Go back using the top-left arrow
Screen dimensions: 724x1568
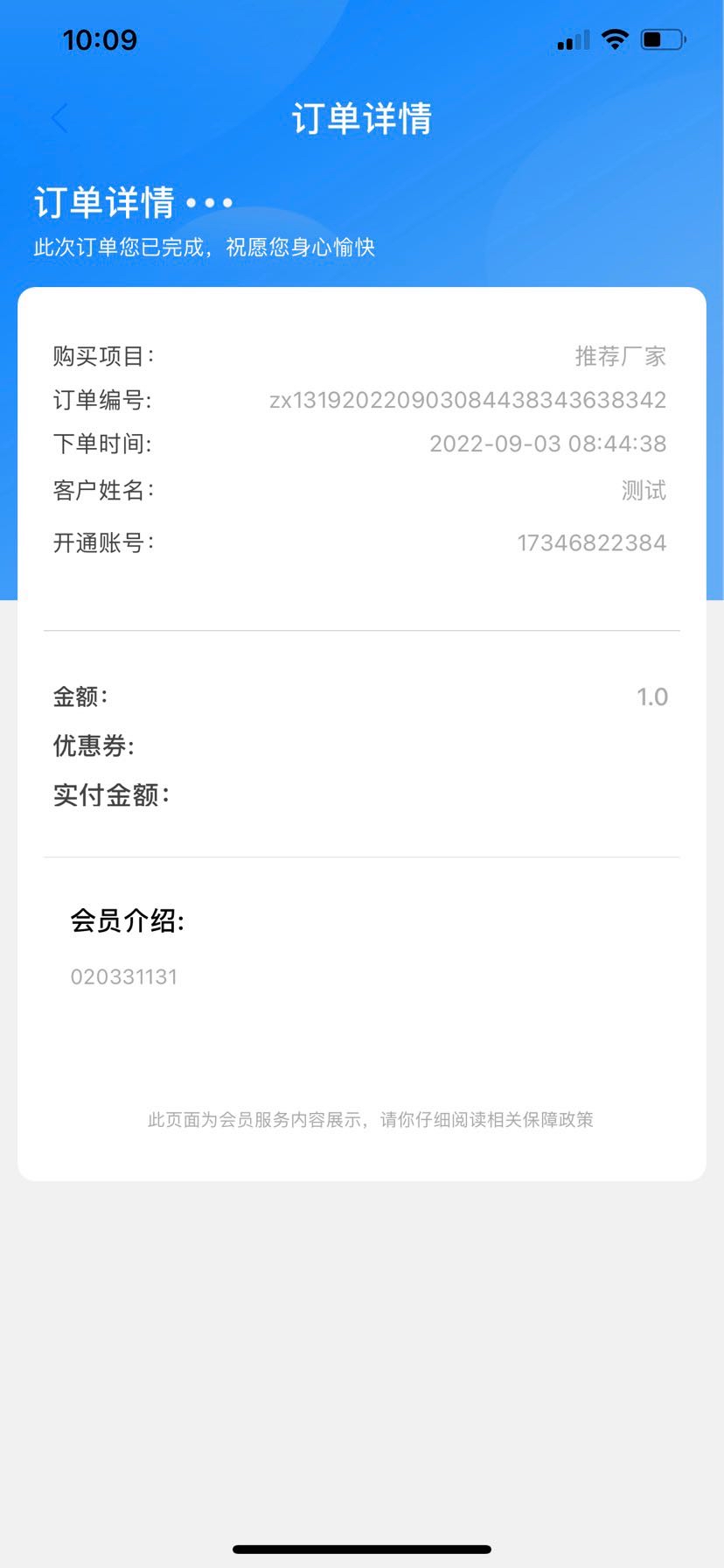coord(59,118)
